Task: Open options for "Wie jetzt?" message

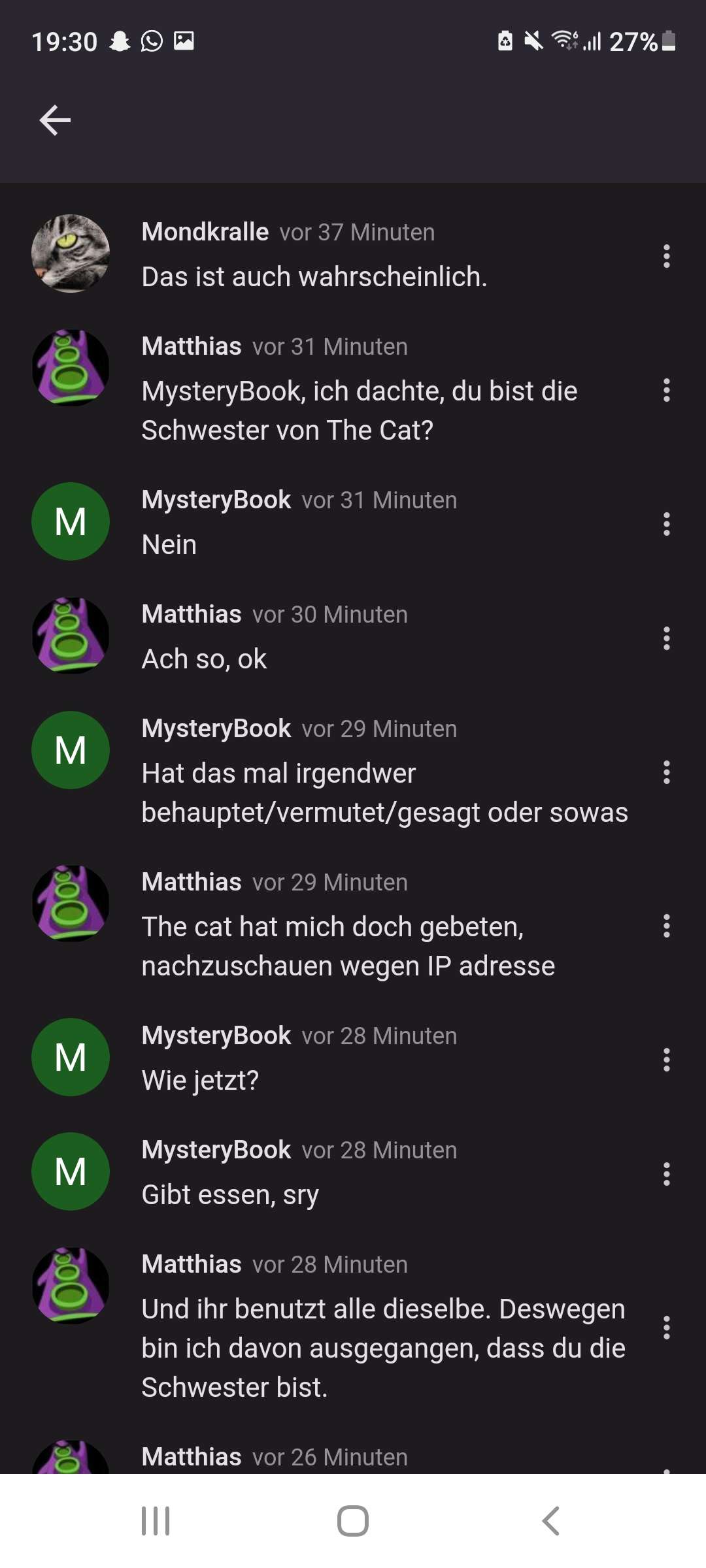Action: pos(666,1060)
